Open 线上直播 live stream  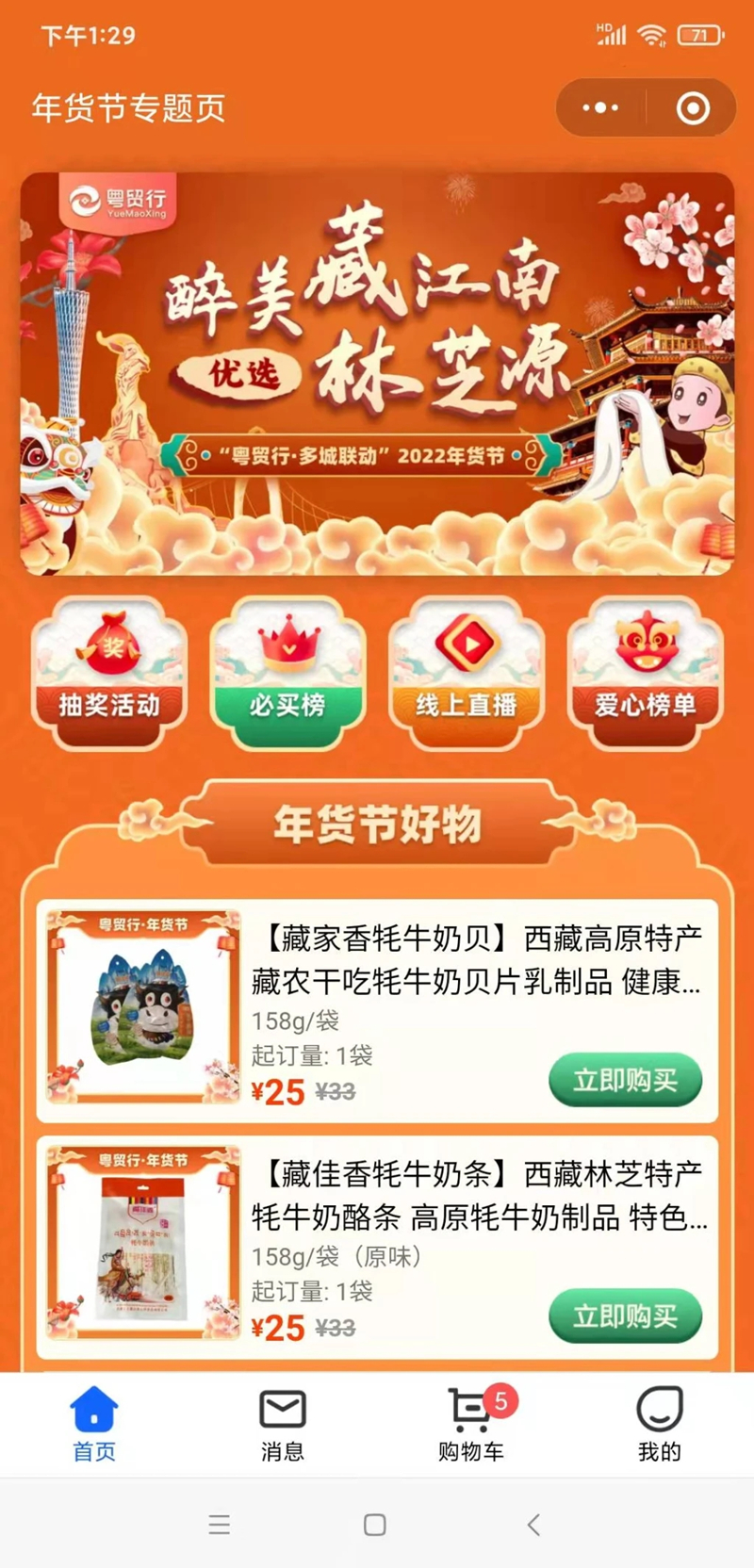click(x=467, y=674)
